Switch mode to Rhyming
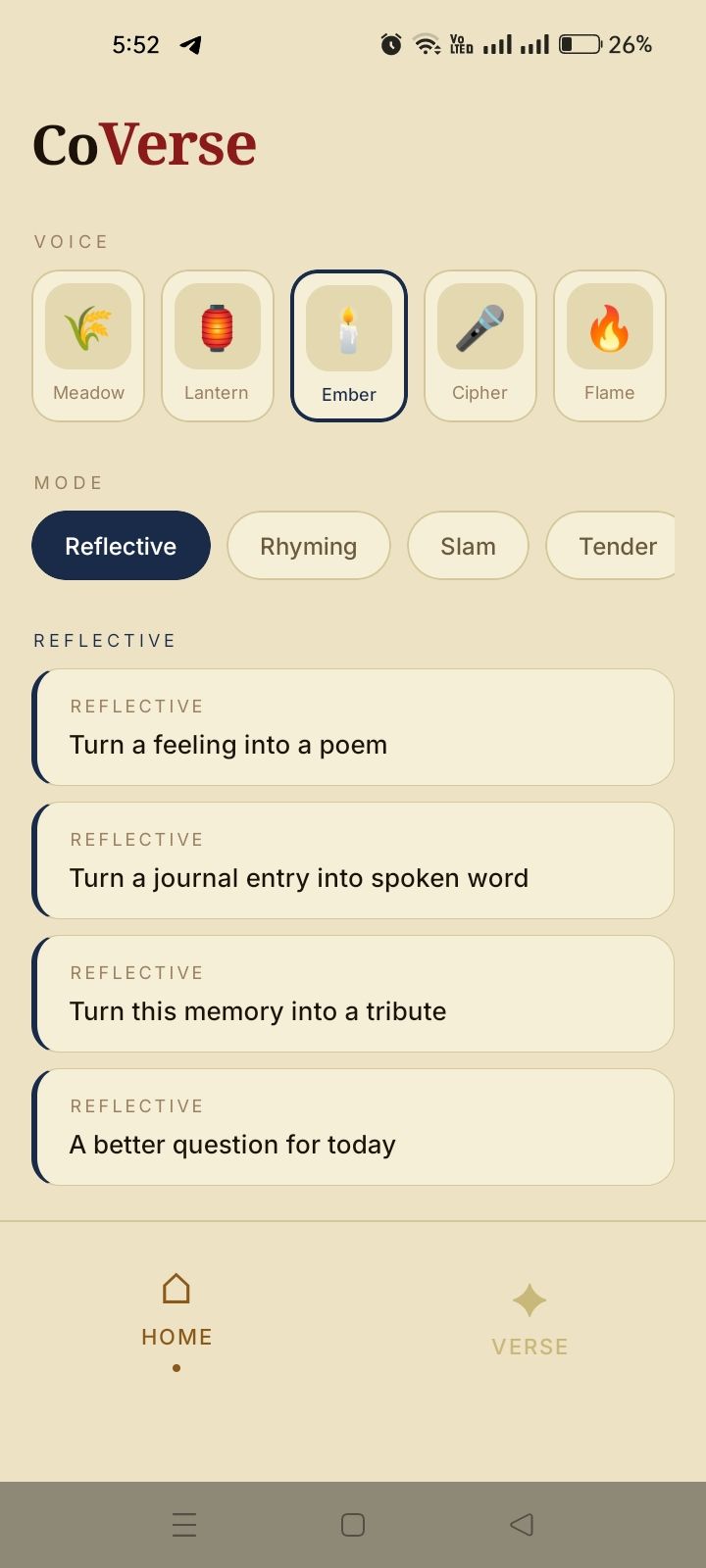This screenshot has width=706, height=1568. pos(308,546)
